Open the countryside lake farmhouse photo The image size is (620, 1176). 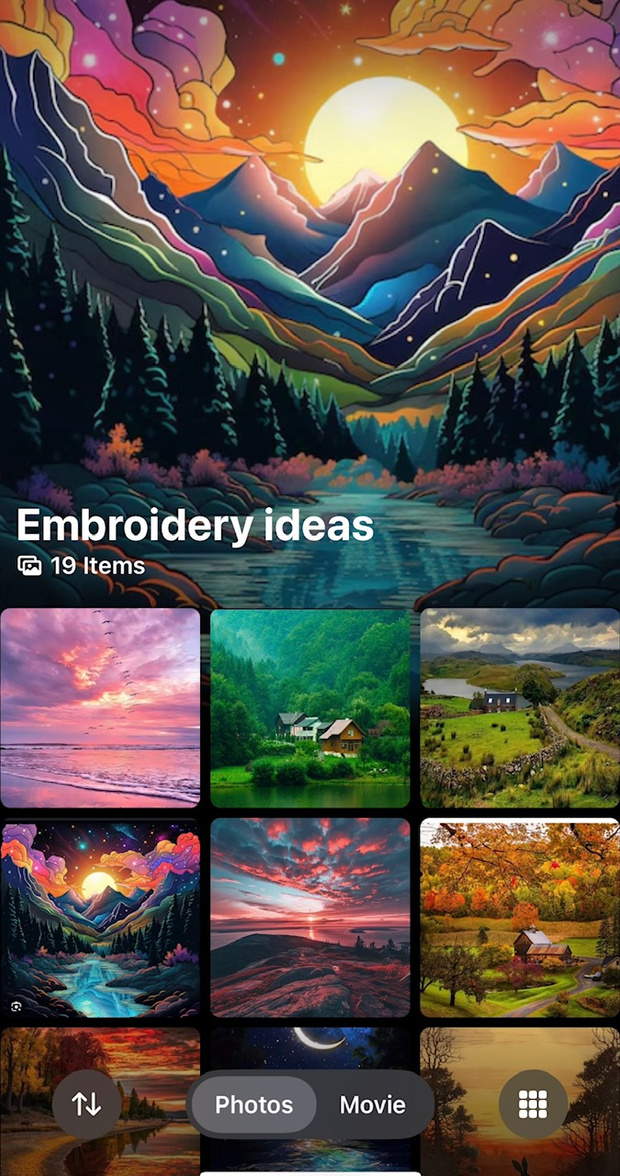pyautogui.click(x=520, y=707)
